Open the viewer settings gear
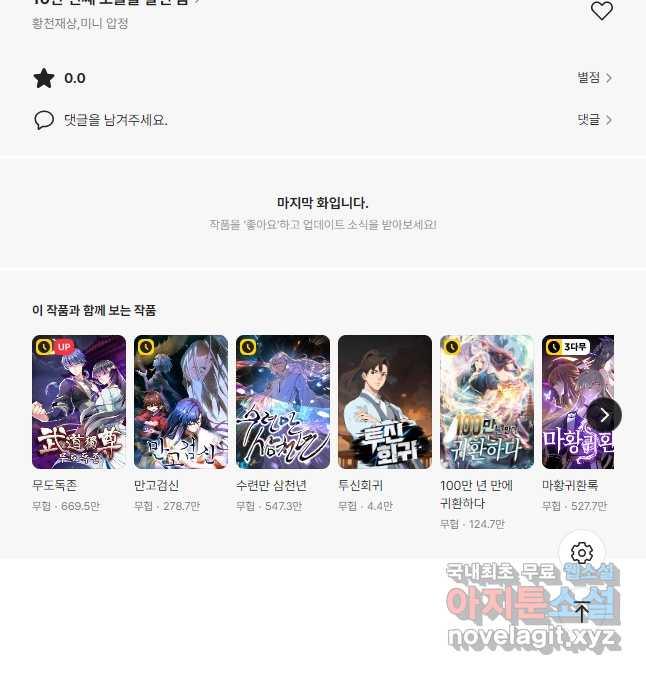 (582, 553)
